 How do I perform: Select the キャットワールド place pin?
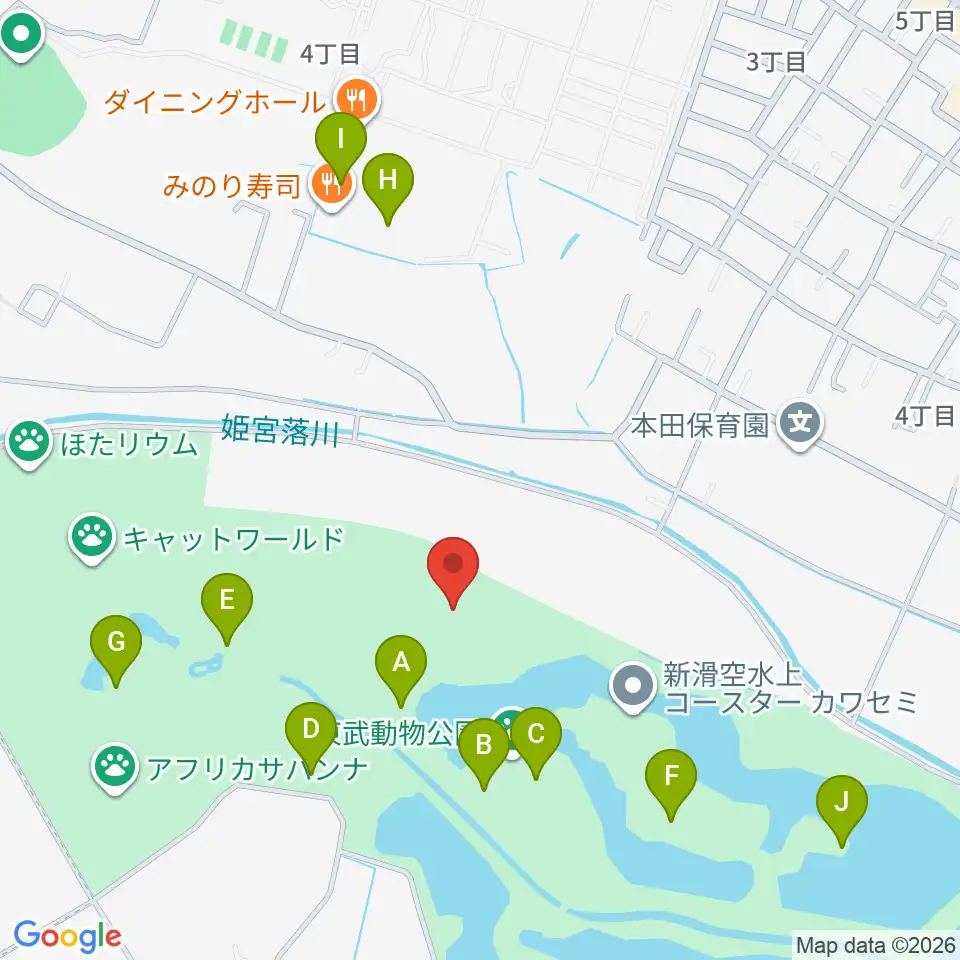click(92, 538)
